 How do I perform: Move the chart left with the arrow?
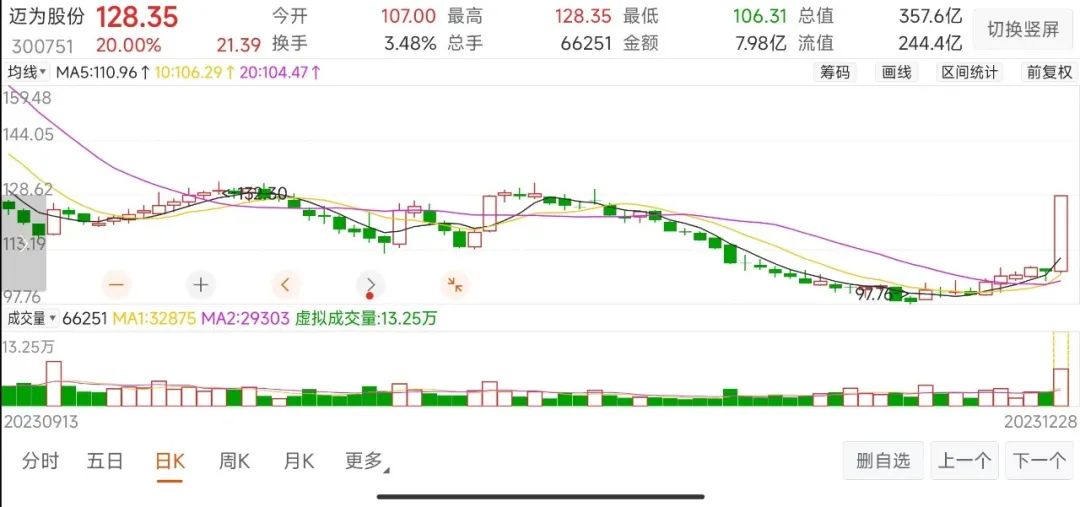285,284
